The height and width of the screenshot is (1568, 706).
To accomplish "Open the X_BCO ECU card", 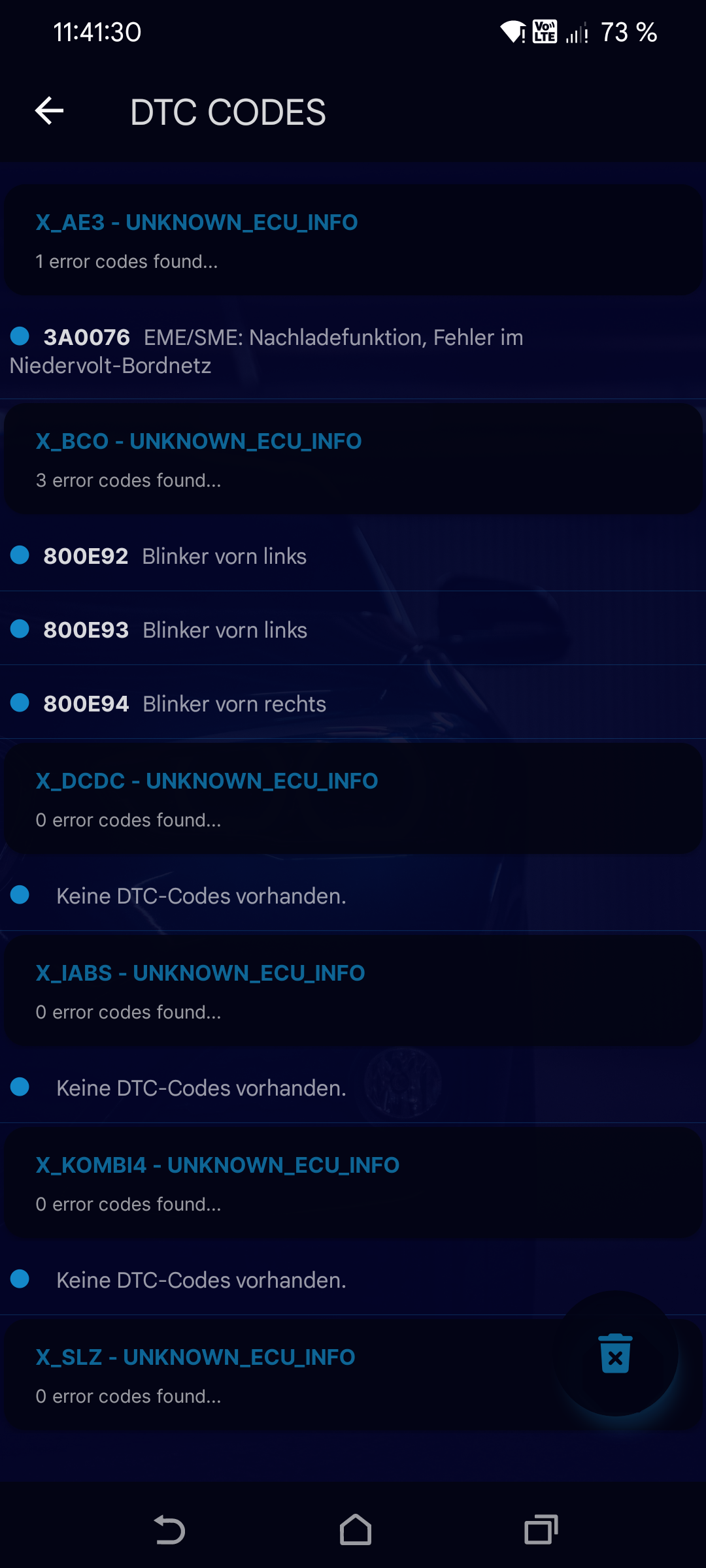I will [x=353, y=459].
